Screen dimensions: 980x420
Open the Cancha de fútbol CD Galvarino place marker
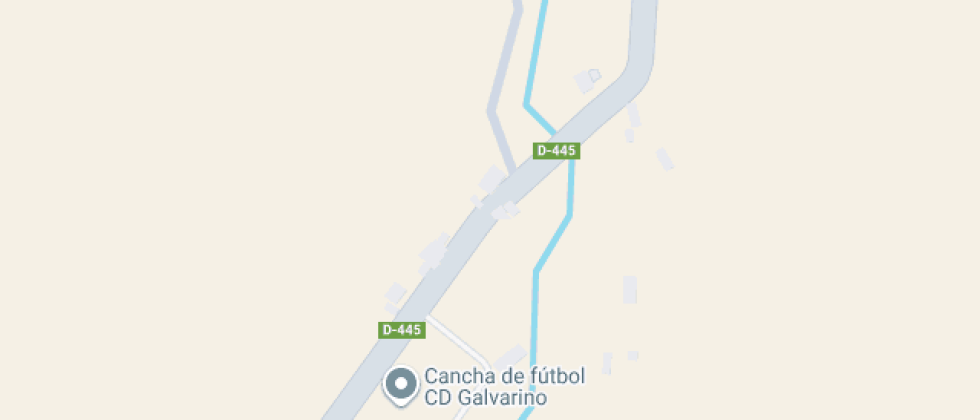[x=402, y=385]
